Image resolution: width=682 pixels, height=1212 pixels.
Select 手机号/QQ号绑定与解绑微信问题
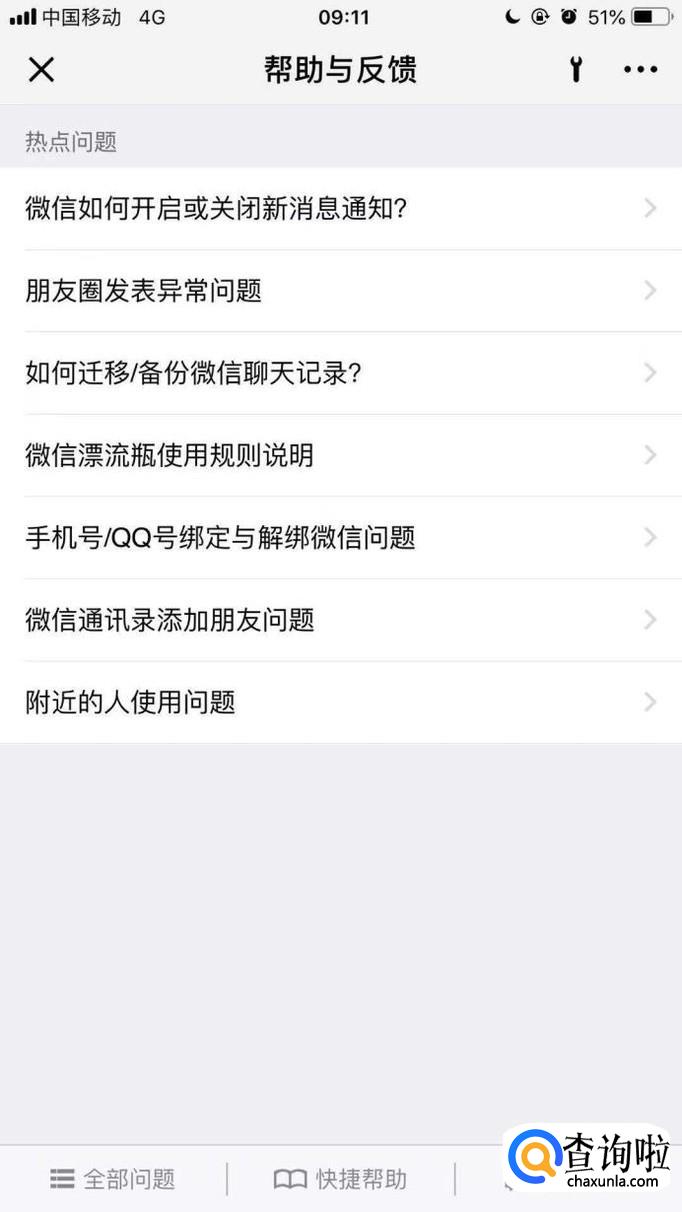click(340, 537)
